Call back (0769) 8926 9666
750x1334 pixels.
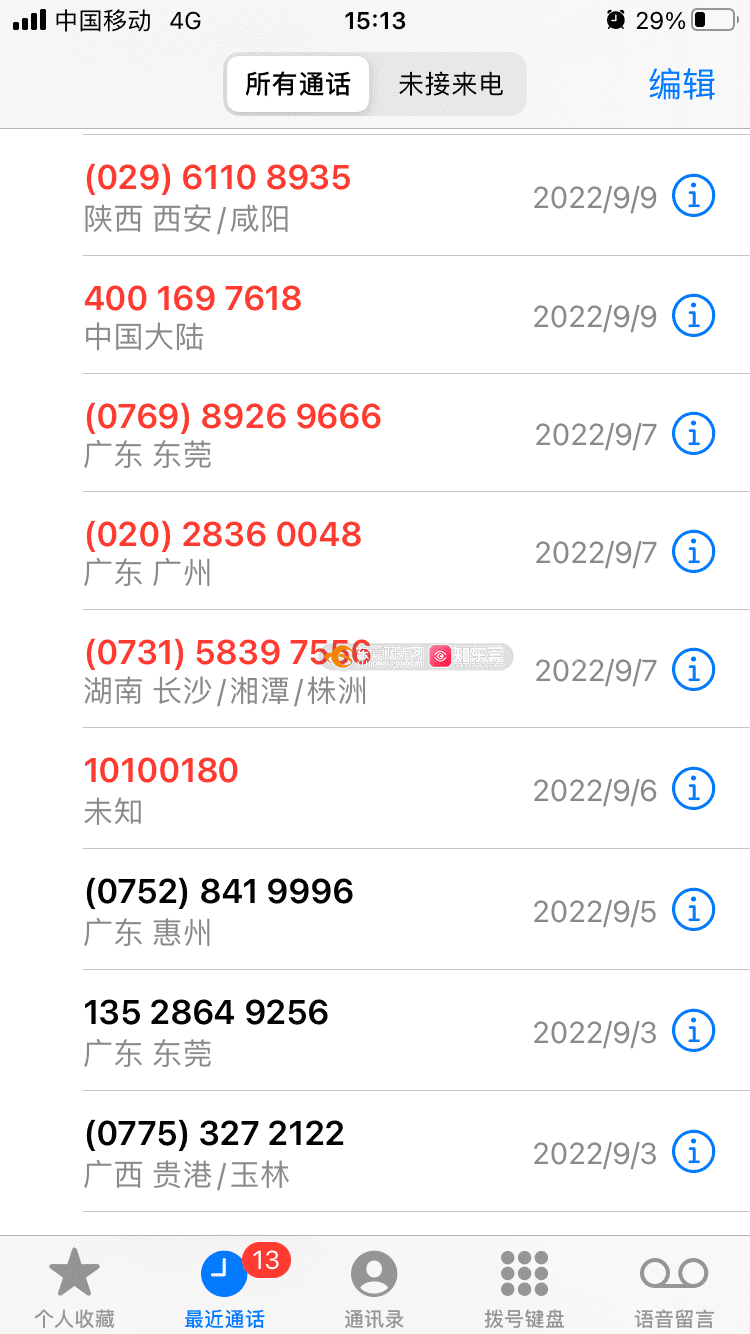(x=375, y=433)
